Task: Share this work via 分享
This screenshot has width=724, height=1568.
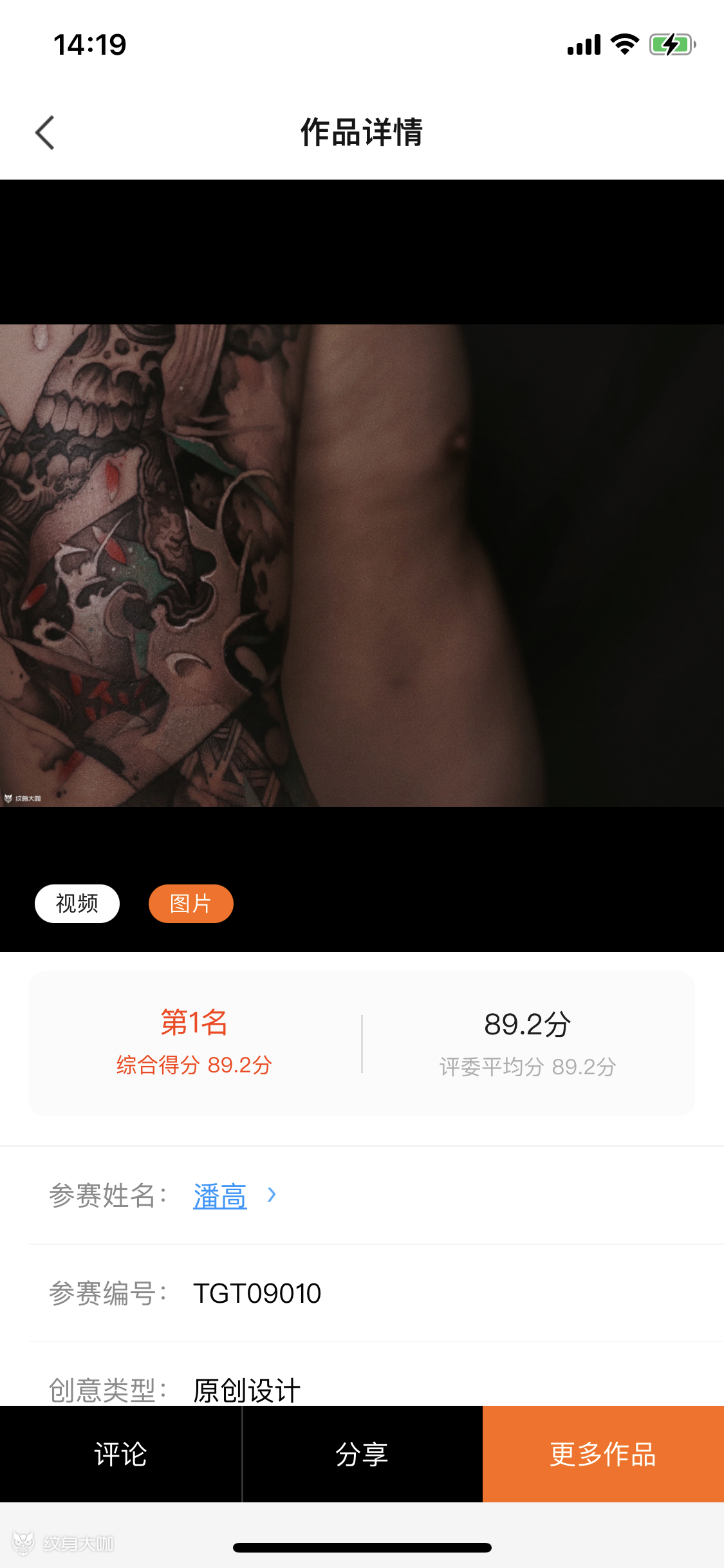Action: pyautogui.click(x=362, y=1454)
